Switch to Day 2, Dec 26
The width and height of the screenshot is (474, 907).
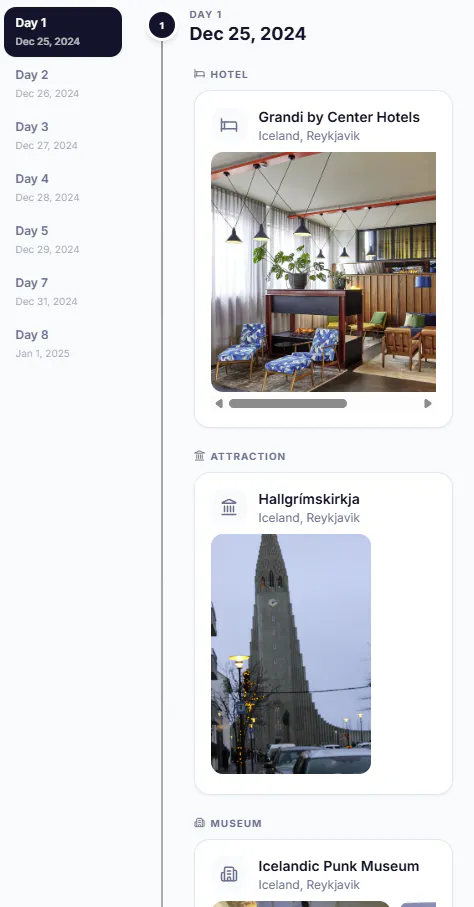coord(63,84)
